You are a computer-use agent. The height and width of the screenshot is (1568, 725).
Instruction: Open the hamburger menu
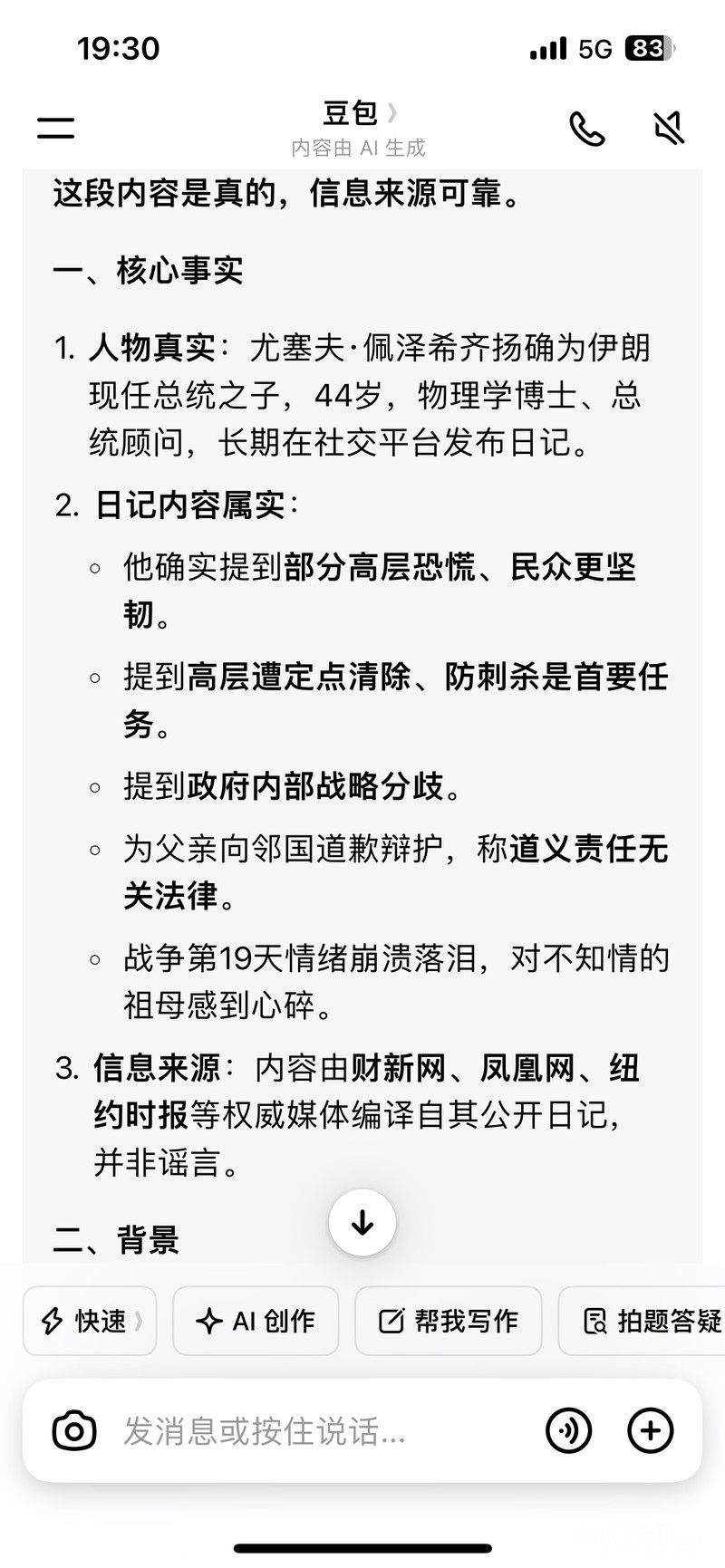pyautogui.click(x=55, y=128)
